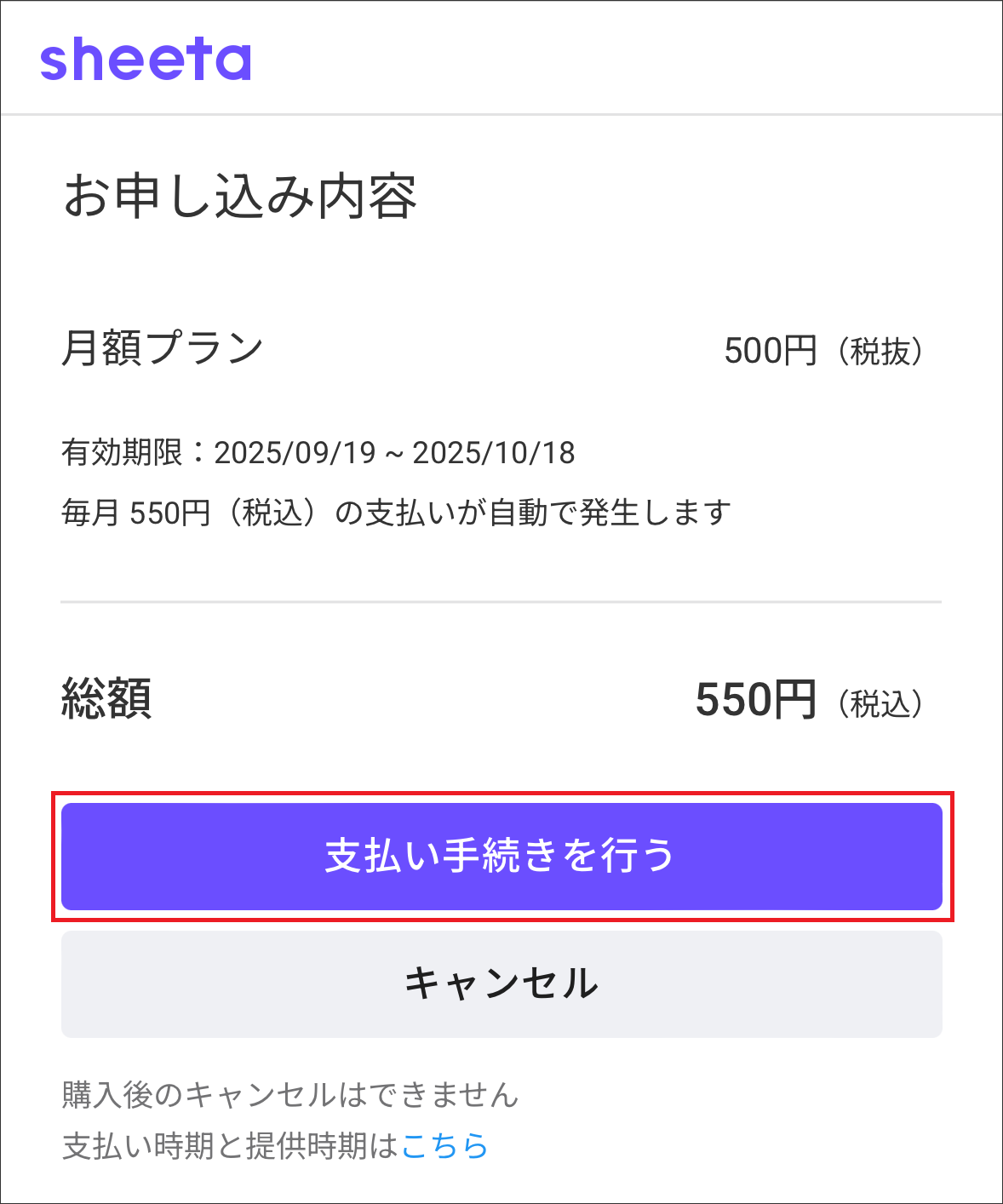The image size is (1003, 1204).
Task: Select the 購入後のキャンセルはできません notice
Action: click(288, 1097)
